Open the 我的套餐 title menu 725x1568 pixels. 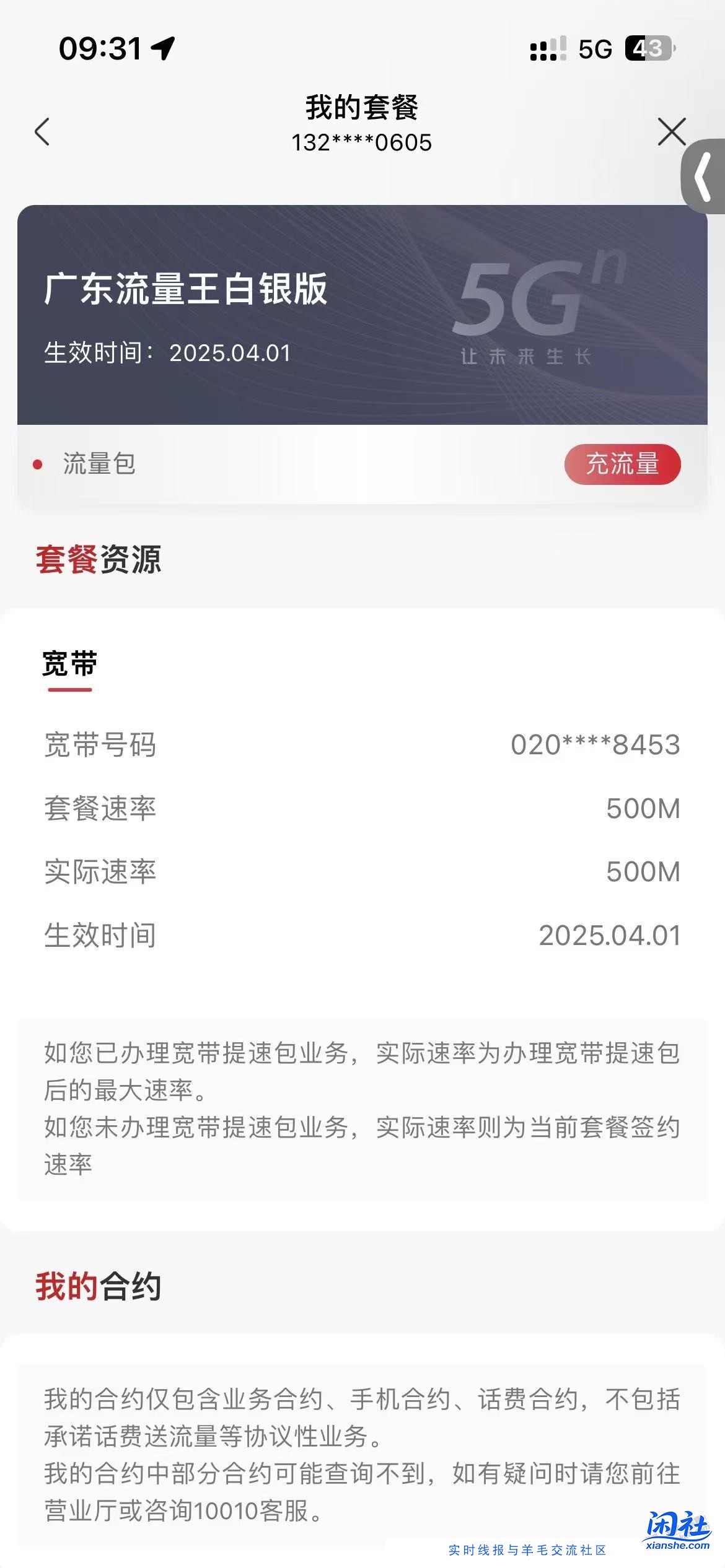pos(362,107)
